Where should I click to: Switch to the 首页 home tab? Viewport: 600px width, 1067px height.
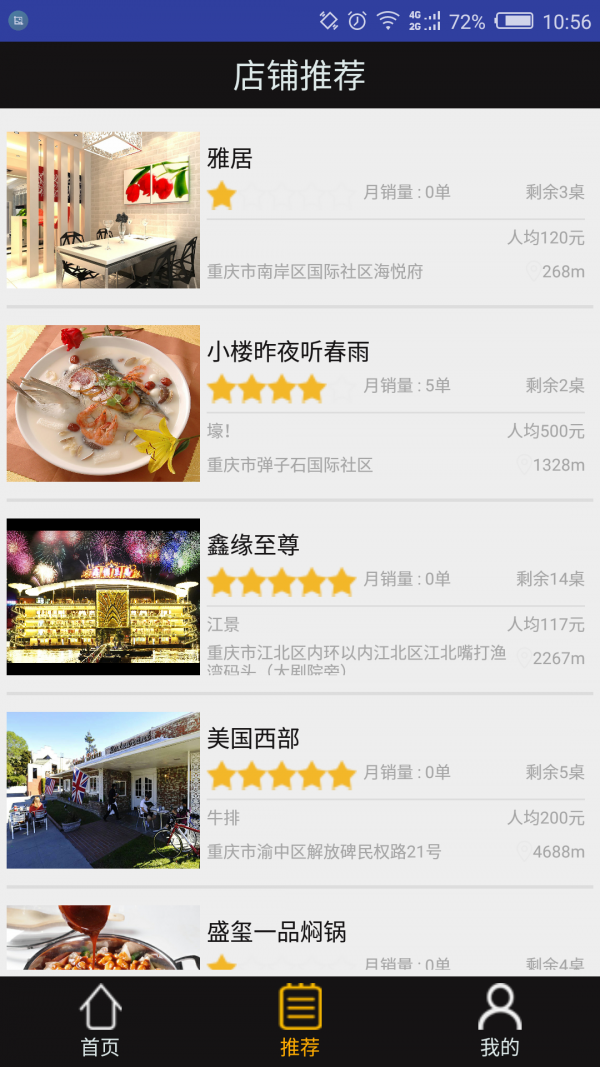click(100, 1021)
